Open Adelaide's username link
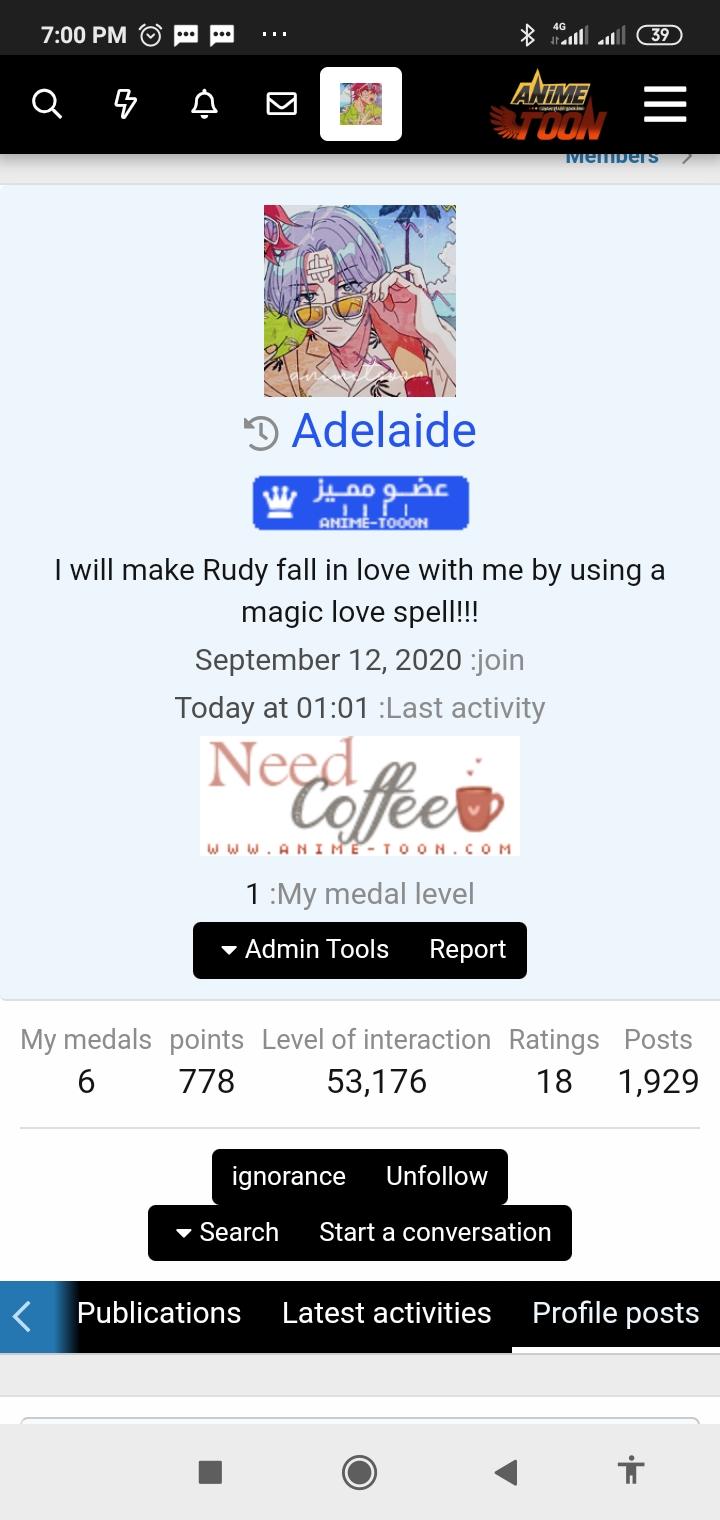The width and height of the screenshot is (720, 1520). tap(384, 430)
